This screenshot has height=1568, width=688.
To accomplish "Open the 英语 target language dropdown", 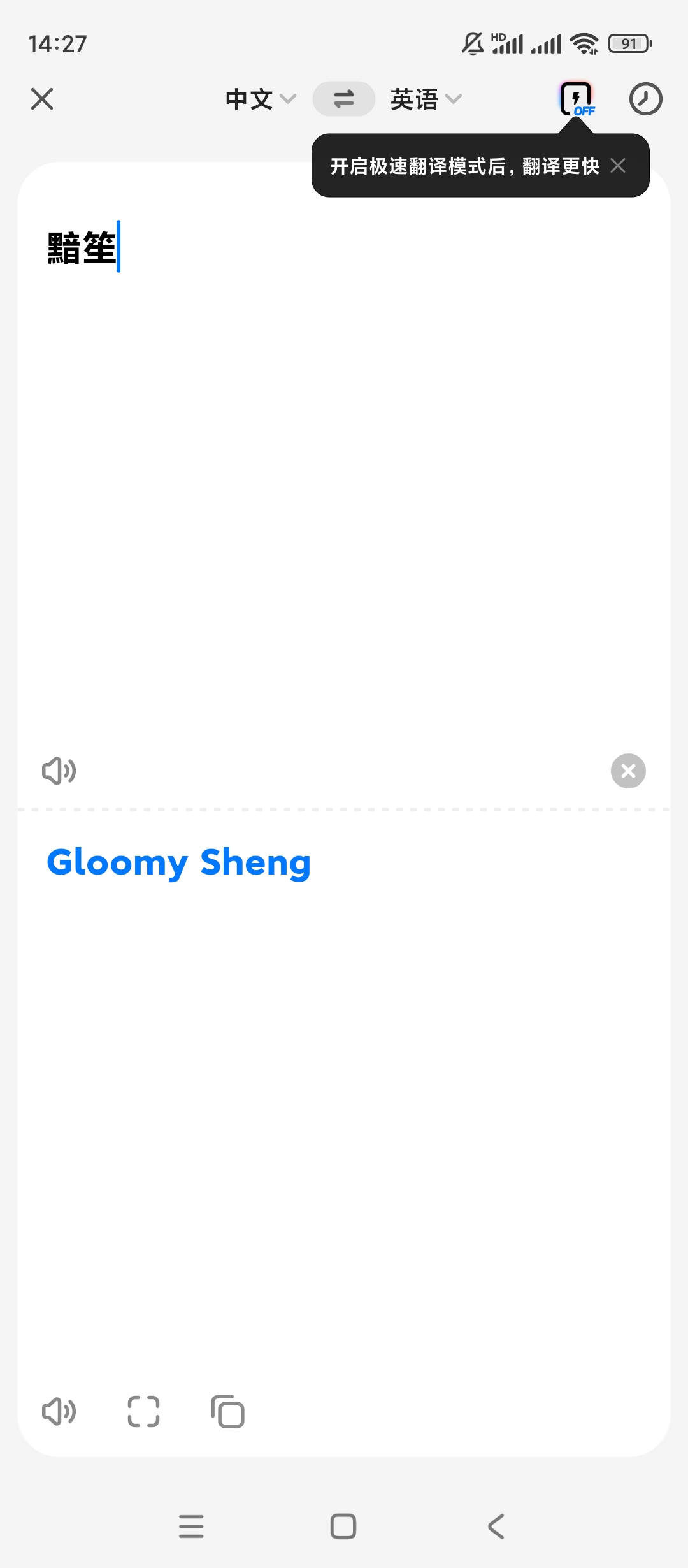I will pyautogui.click(x=426, y=99).
